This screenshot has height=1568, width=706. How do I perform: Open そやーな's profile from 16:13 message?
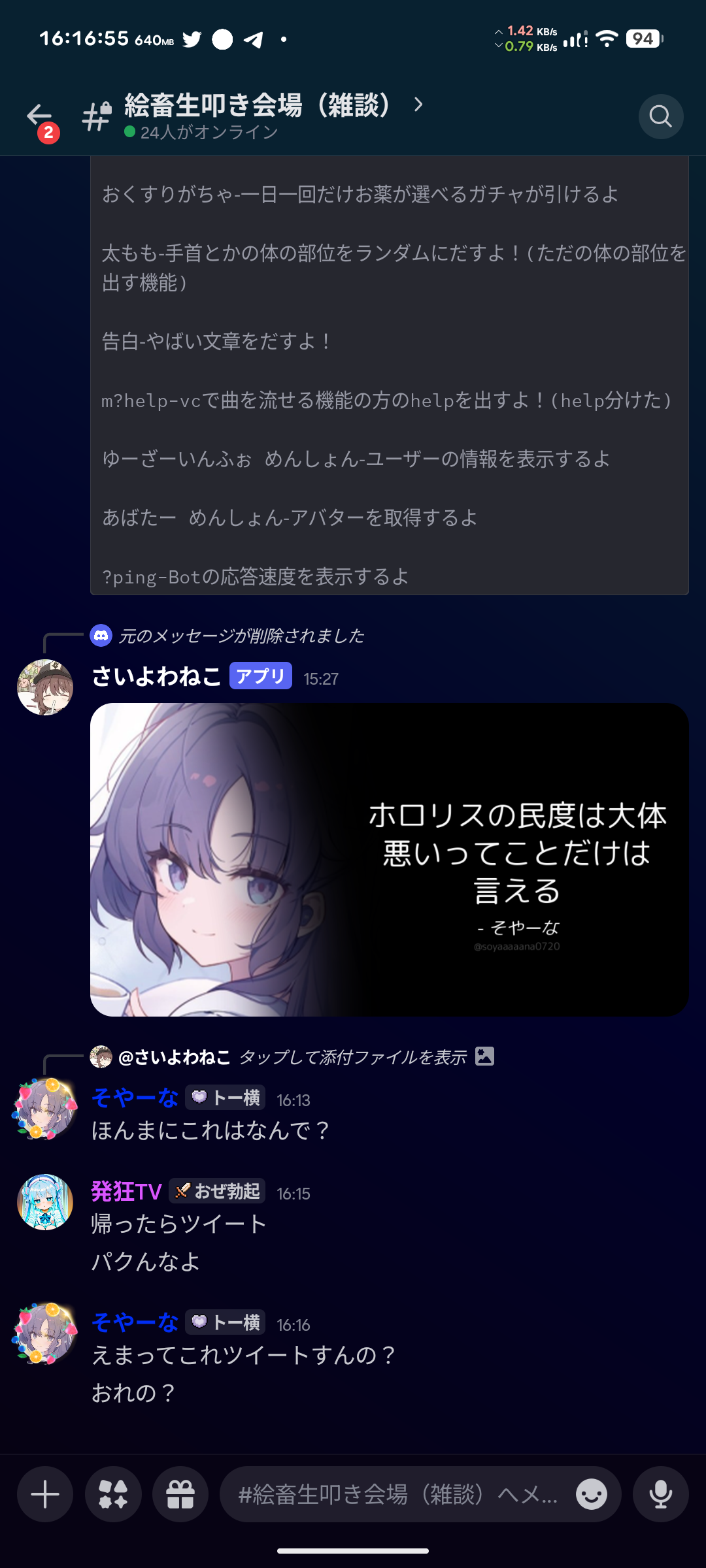pyautogui.click(x=135, y=1098)
